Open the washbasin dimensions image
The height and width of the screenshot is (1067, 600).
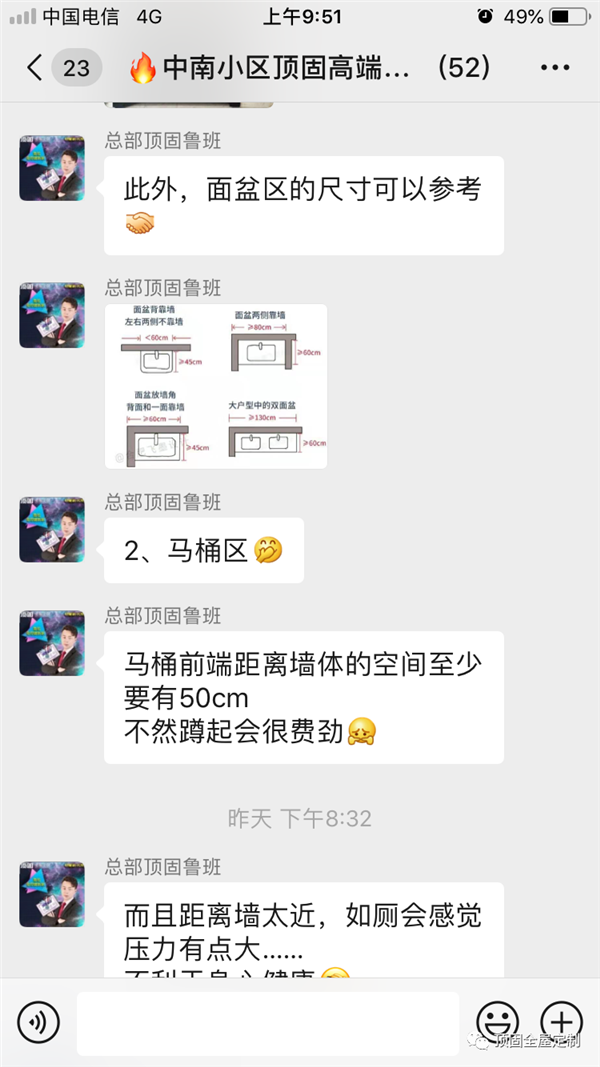(215, 386)
